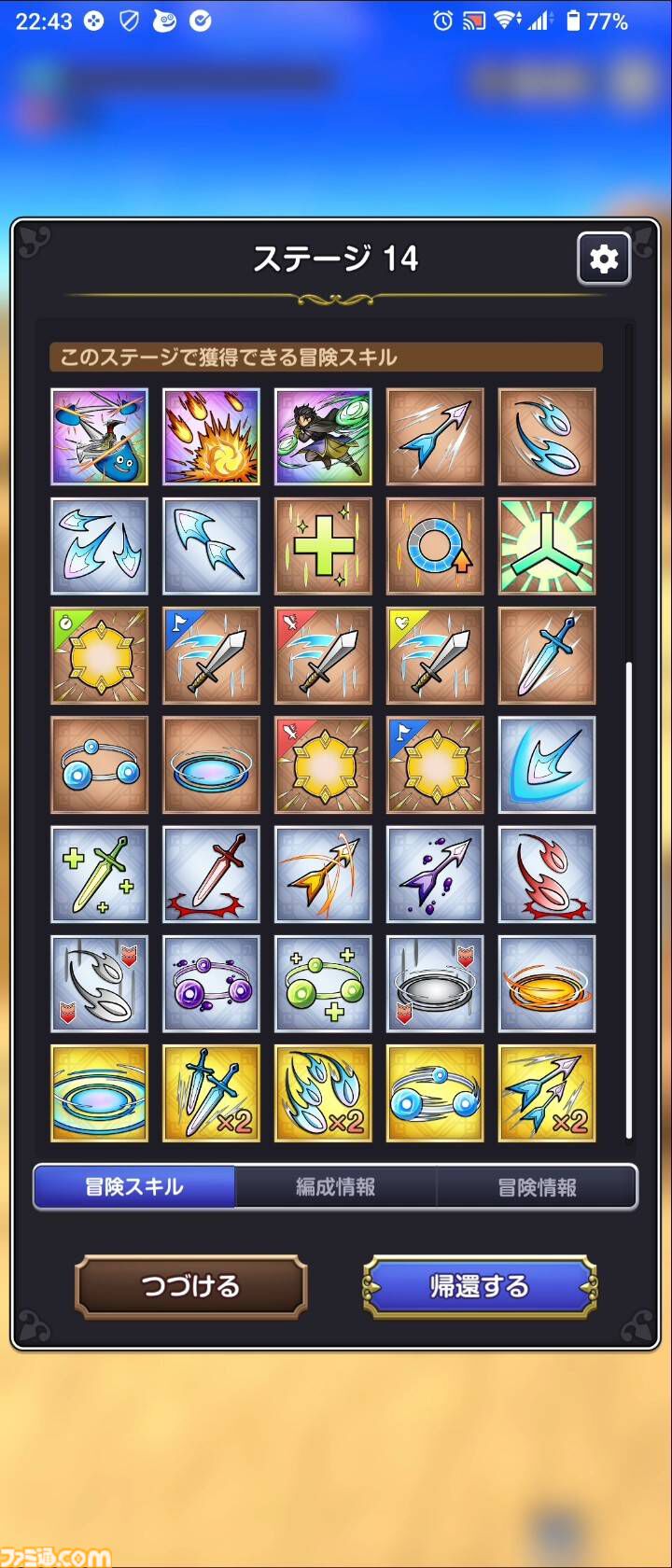Screen dimensions: 672x1568
Task: Select the 冒険スキル tab
Action: click(x=134, y=1187)
